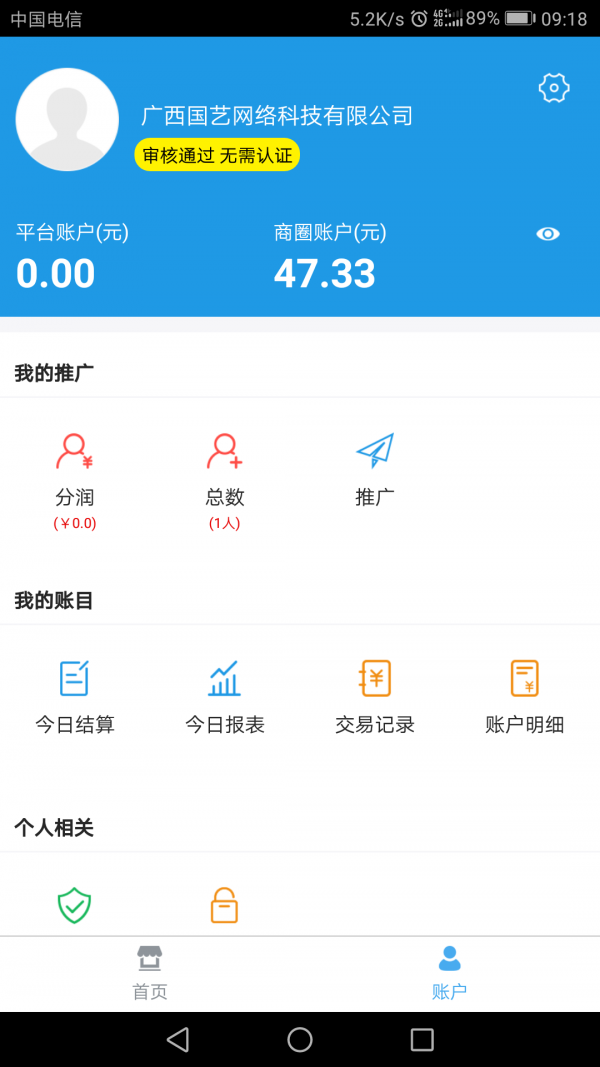This screenshot has width=600, height=1067.
Task: Check 账户明细 account details
Action: pos(525,697)
